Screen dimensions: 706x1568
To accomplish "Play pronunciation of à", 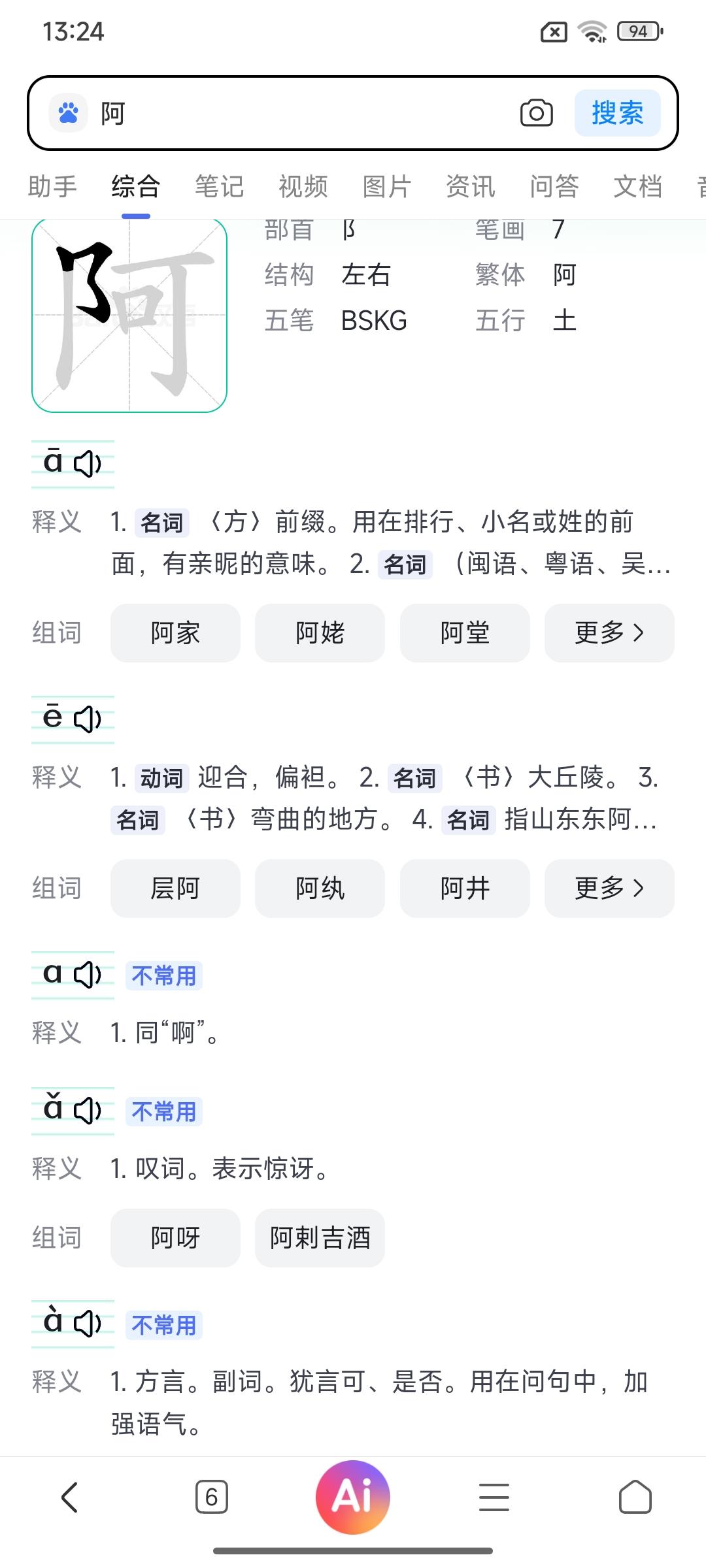I will click(86, 1324).
